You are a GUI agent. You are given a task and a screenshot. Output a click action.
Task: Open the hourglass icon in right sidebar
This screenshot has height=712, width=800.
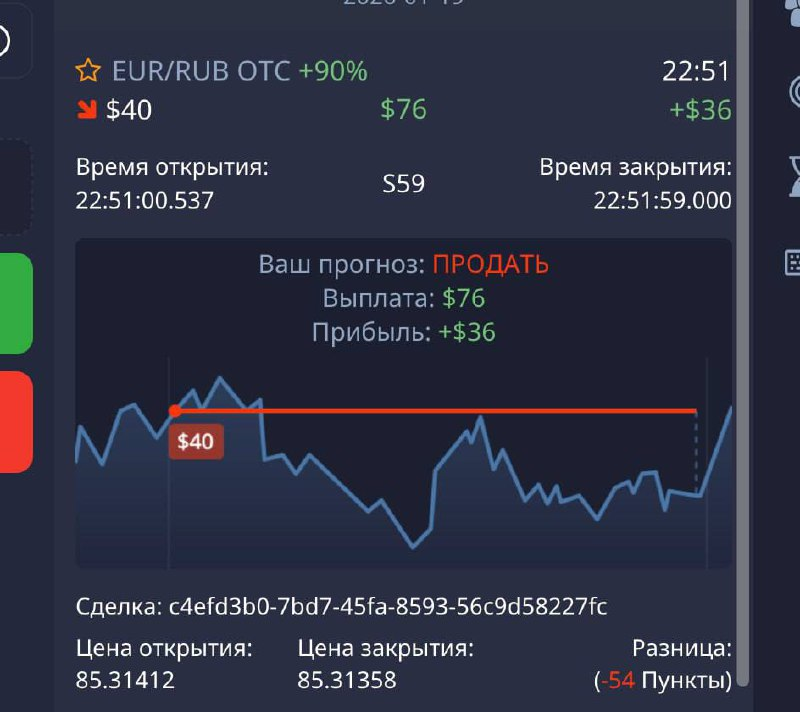coord(794,177)
